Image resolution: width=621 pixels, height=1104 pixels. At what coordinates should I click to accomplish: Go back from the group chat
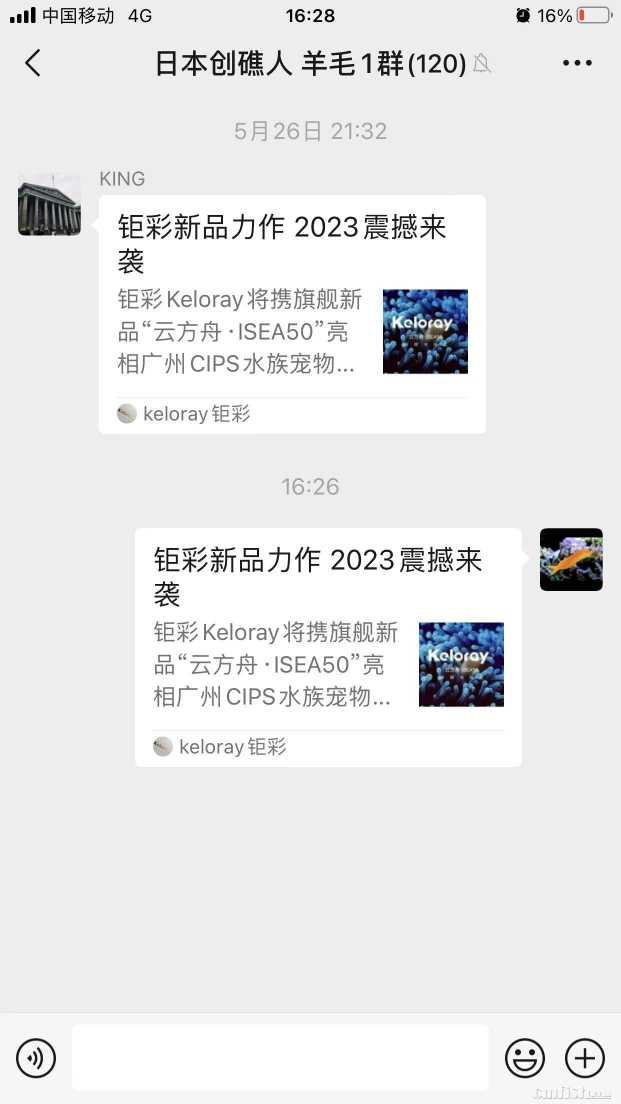tap(33, 64)
